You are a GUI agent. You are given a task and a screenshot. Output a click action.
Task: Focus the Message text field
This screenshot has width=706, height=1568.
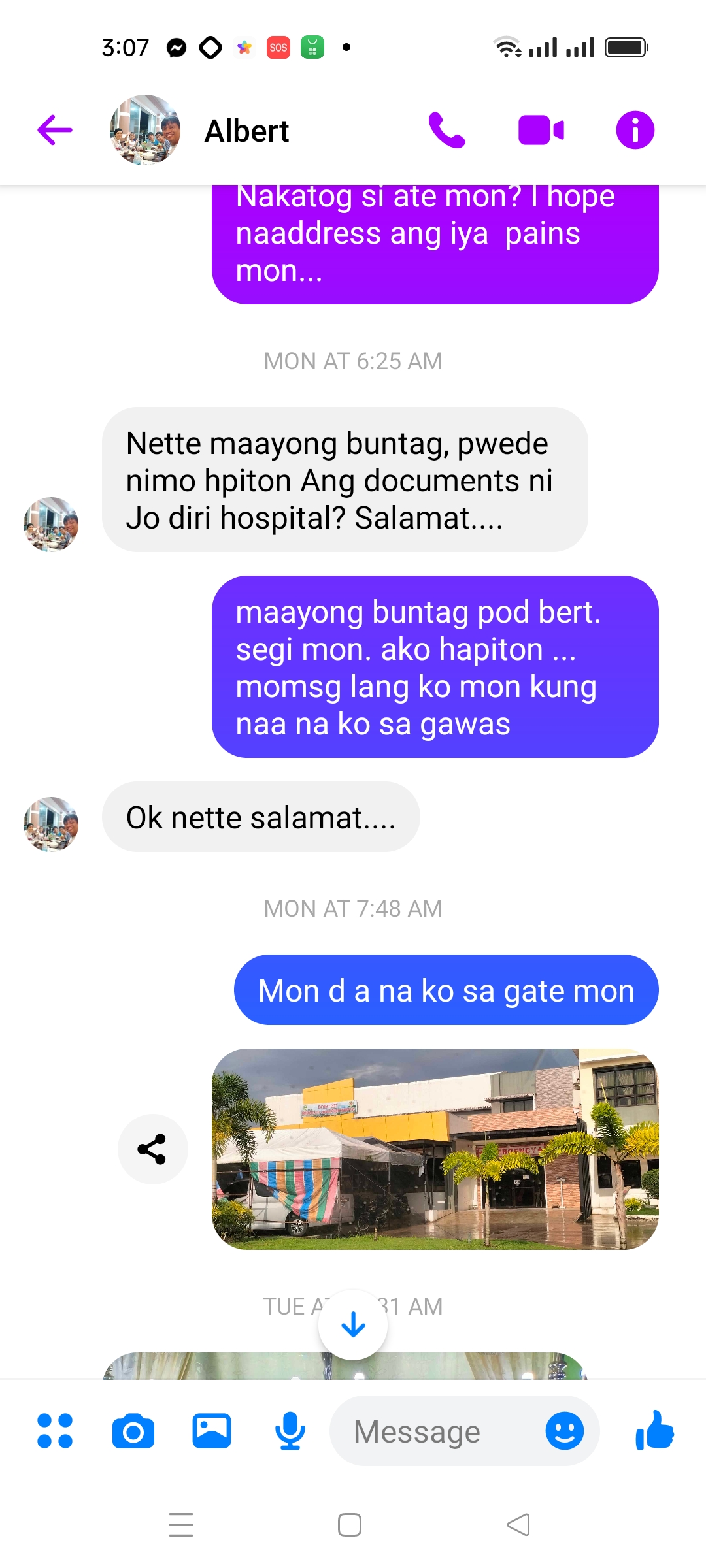tap(431, 1431)
